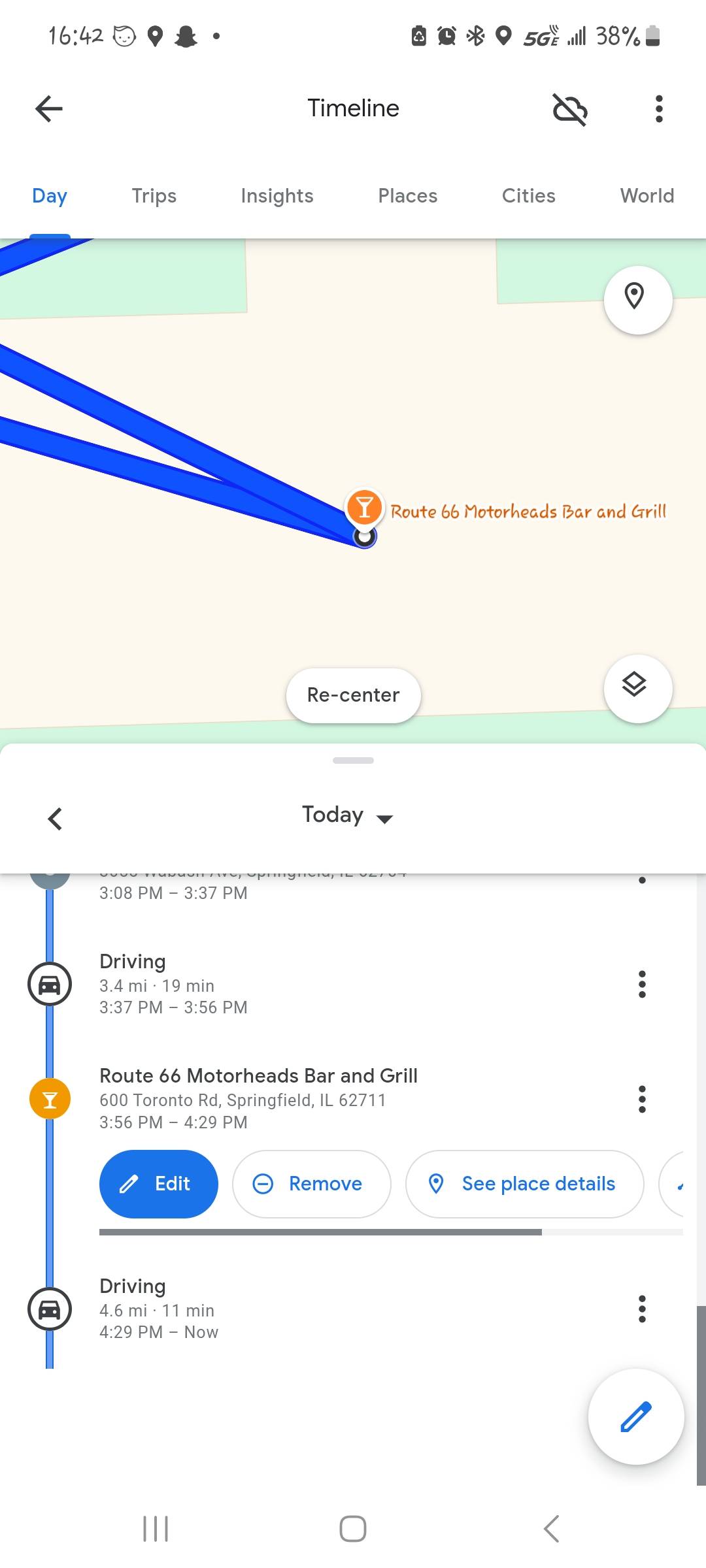See place details for Route 66 Motorheads
Image resolution: width=706 pixels, height=1568 pixels.
[x=524, y=1184]
